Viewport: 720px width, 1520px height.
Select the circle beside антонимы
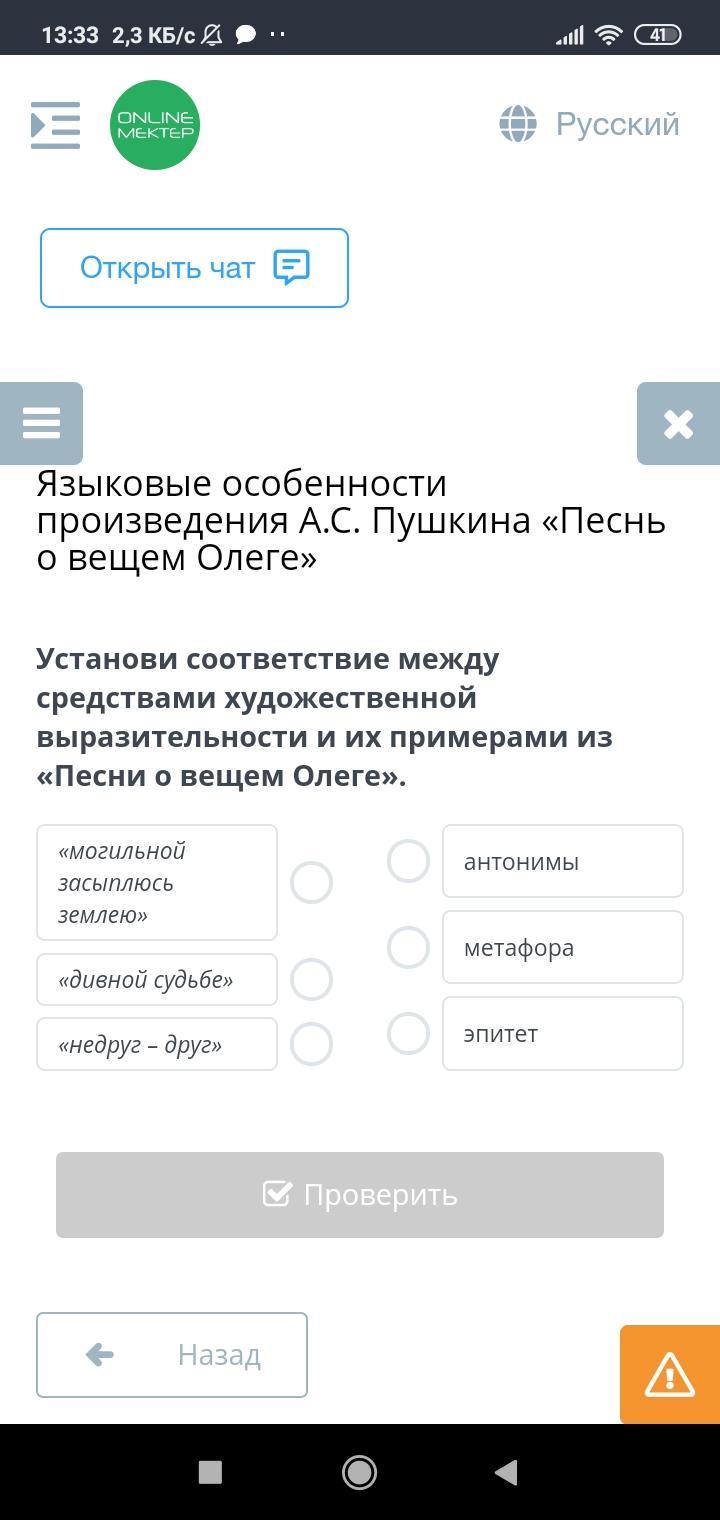[408, 861]
